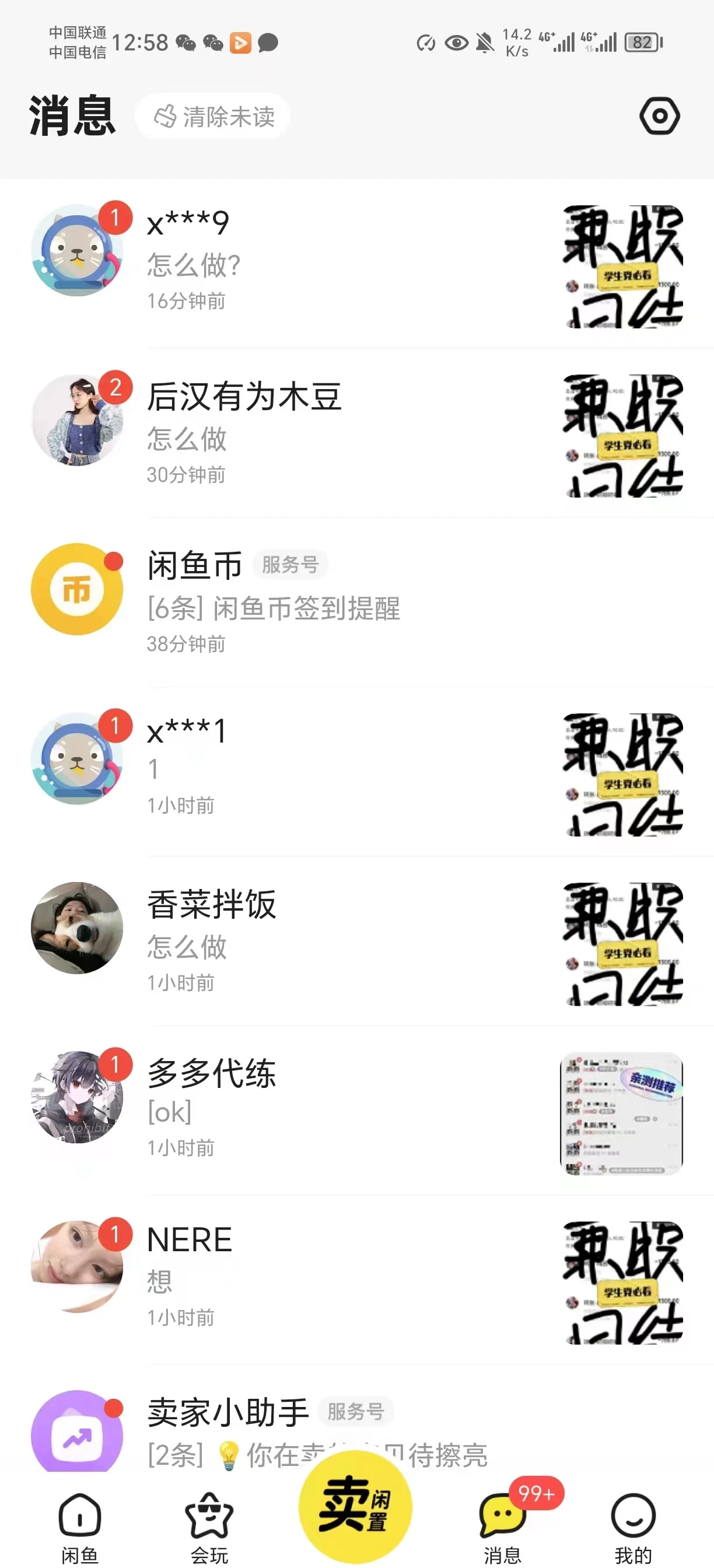Open the 服务号 tag beside 闲鱼币

pos(290,564)
